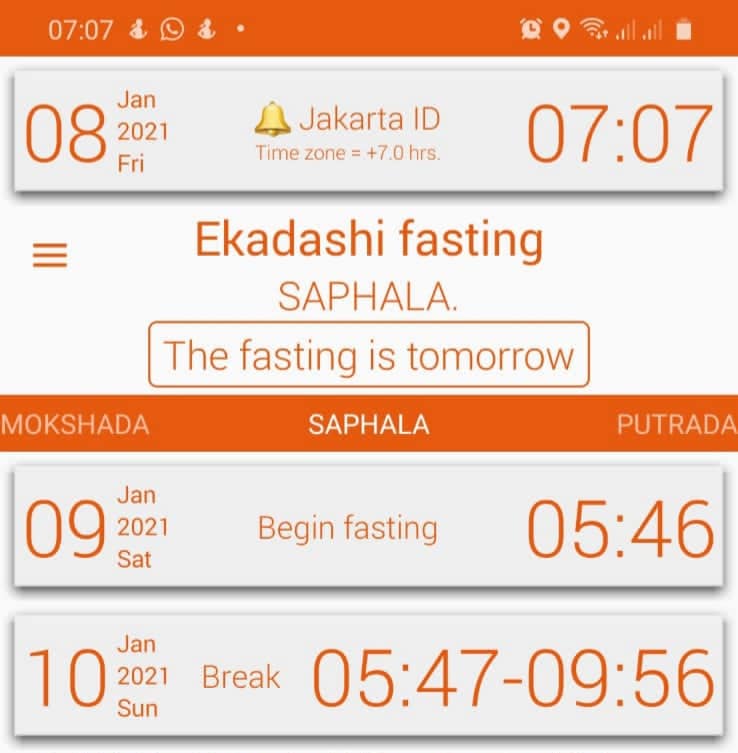Open the 08 Jan Jakarta location card
The image size is (738, 753).
pyautogui.click(x=369, y=131)
